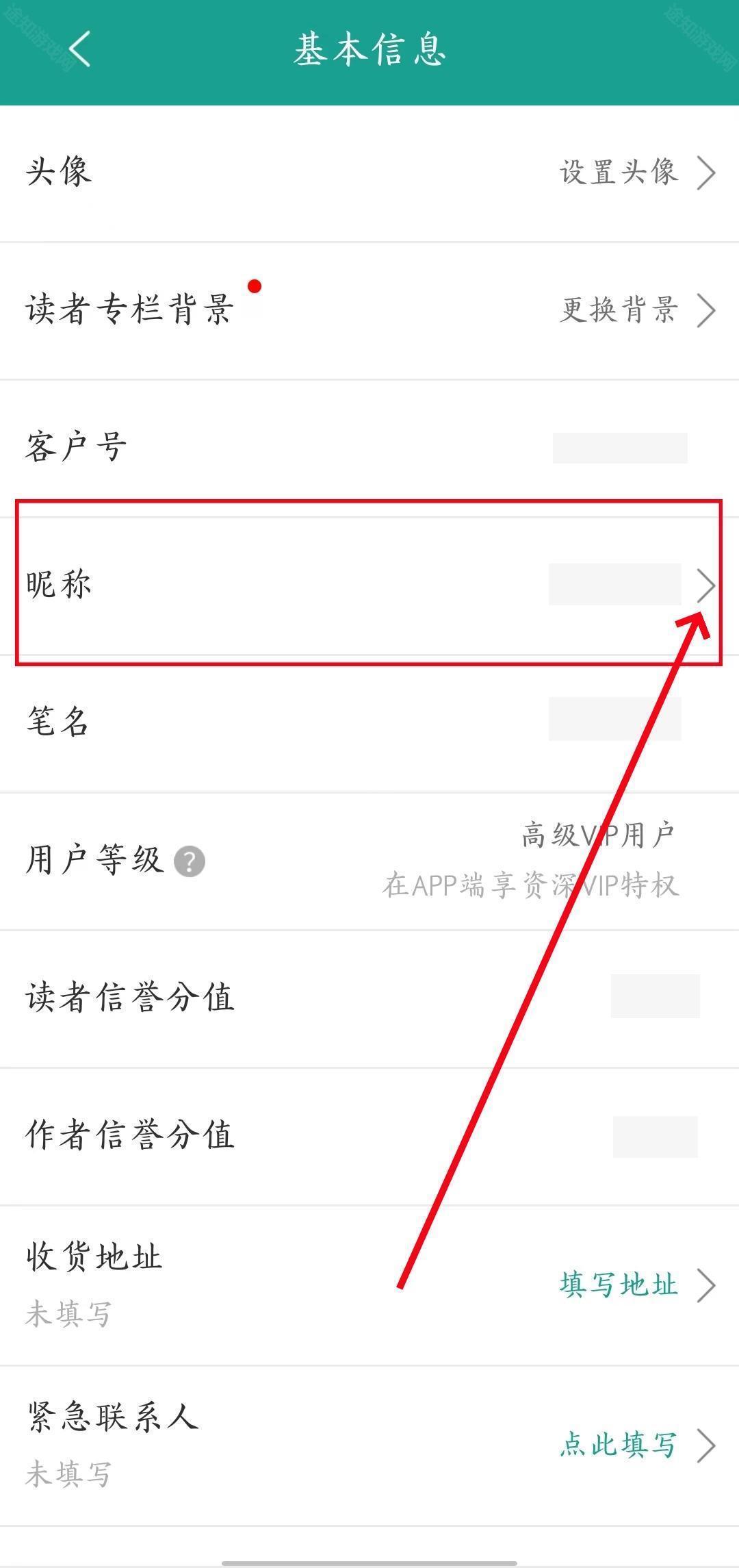Tap the help icon beside 用户等级

190,861
